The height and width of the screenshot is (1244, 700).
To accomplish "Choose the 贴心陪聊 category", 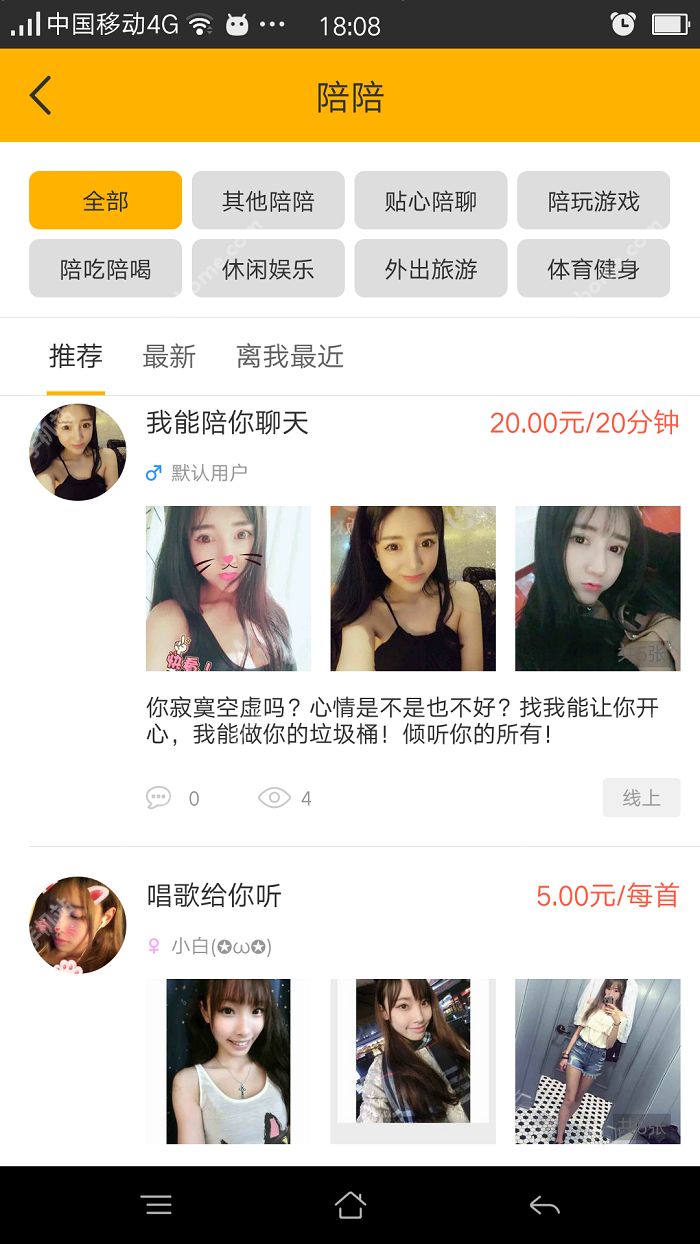I will [x=430, y=201].
